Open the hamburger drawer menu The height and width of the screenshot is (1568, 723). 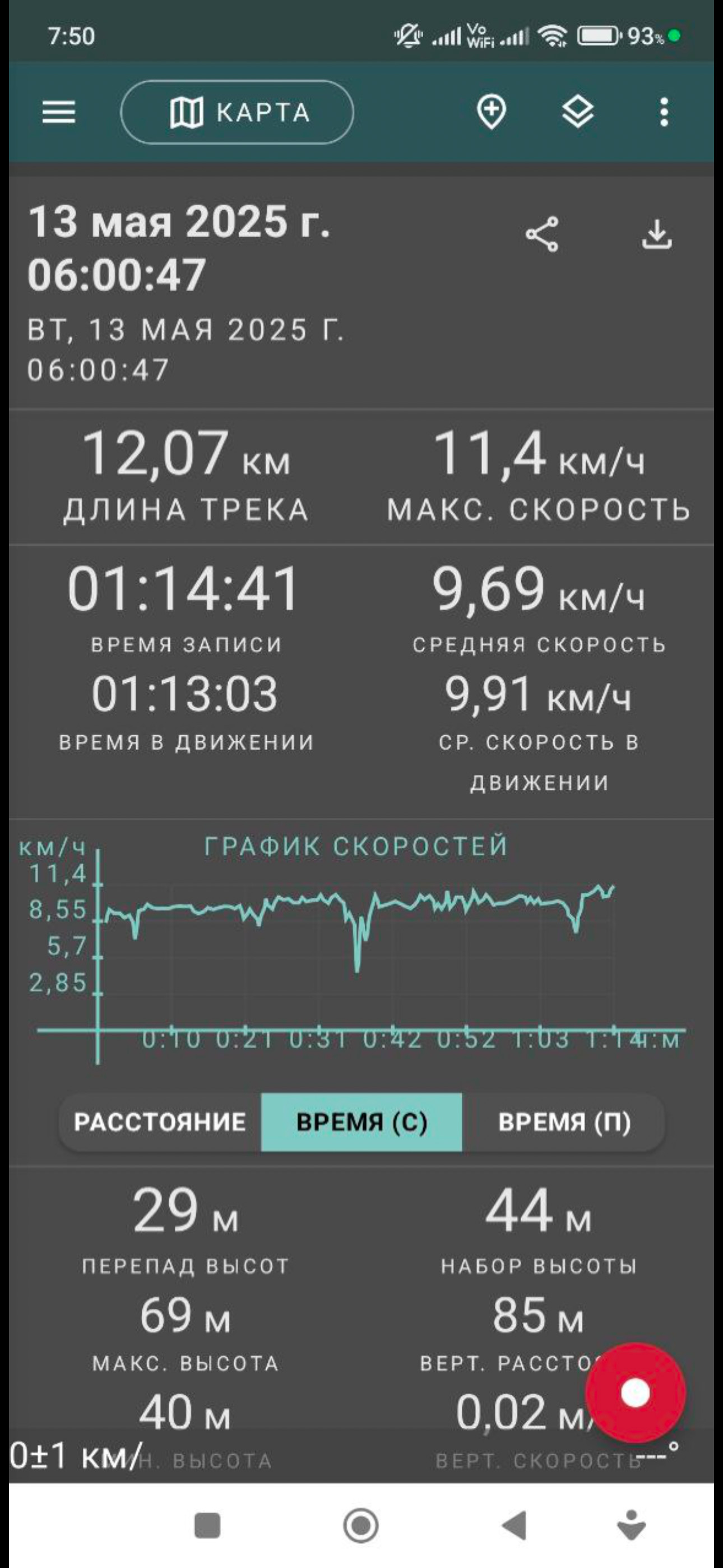(x=58, y=113)
